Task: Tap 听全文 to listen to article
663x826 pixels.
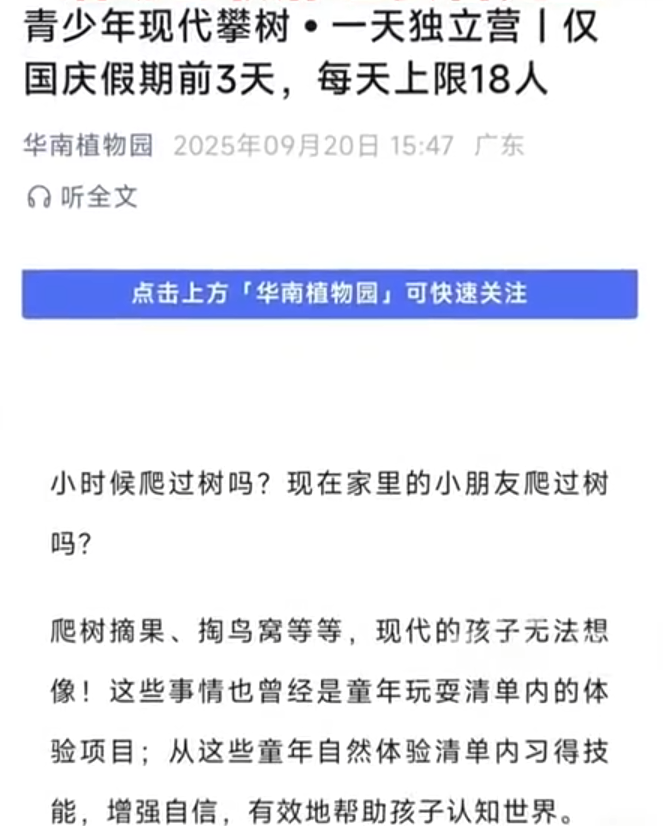Action: (82, 197)
